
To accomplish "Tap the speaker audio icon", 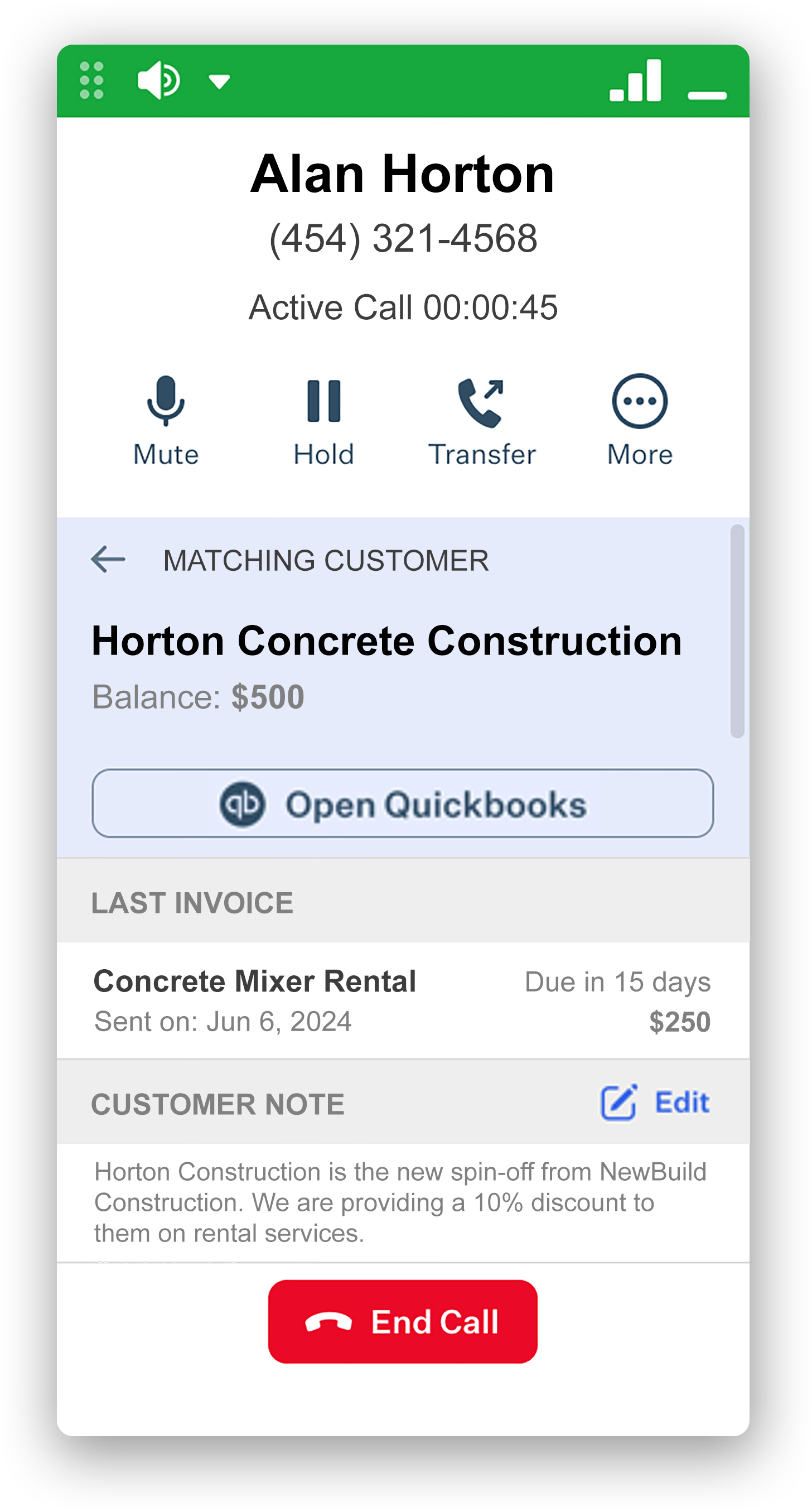I will click(158, 80).
